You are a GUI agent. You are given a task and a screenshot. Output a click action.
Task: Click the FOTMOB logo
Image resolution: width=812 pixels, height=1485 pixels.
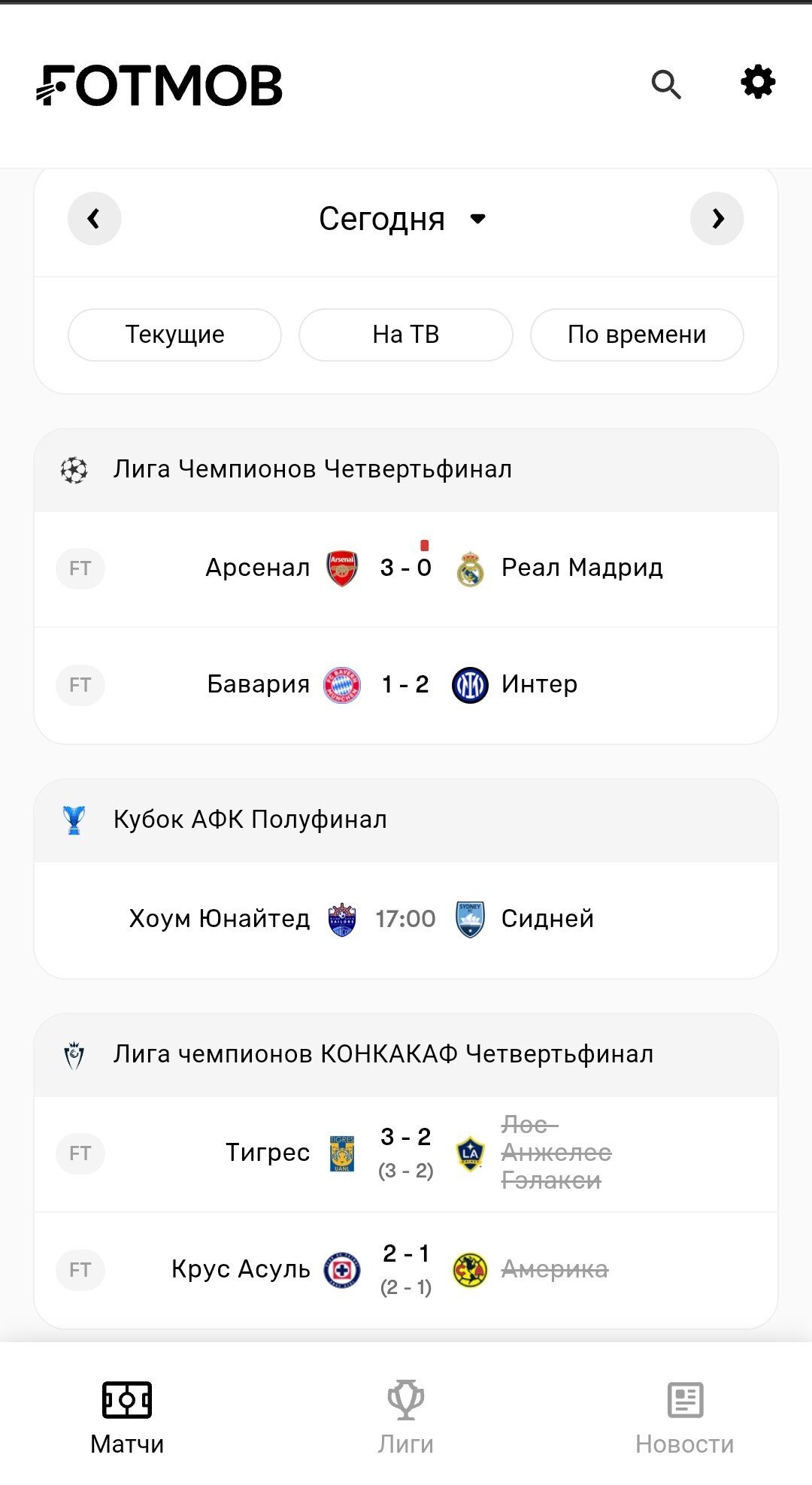pos(159,85)
